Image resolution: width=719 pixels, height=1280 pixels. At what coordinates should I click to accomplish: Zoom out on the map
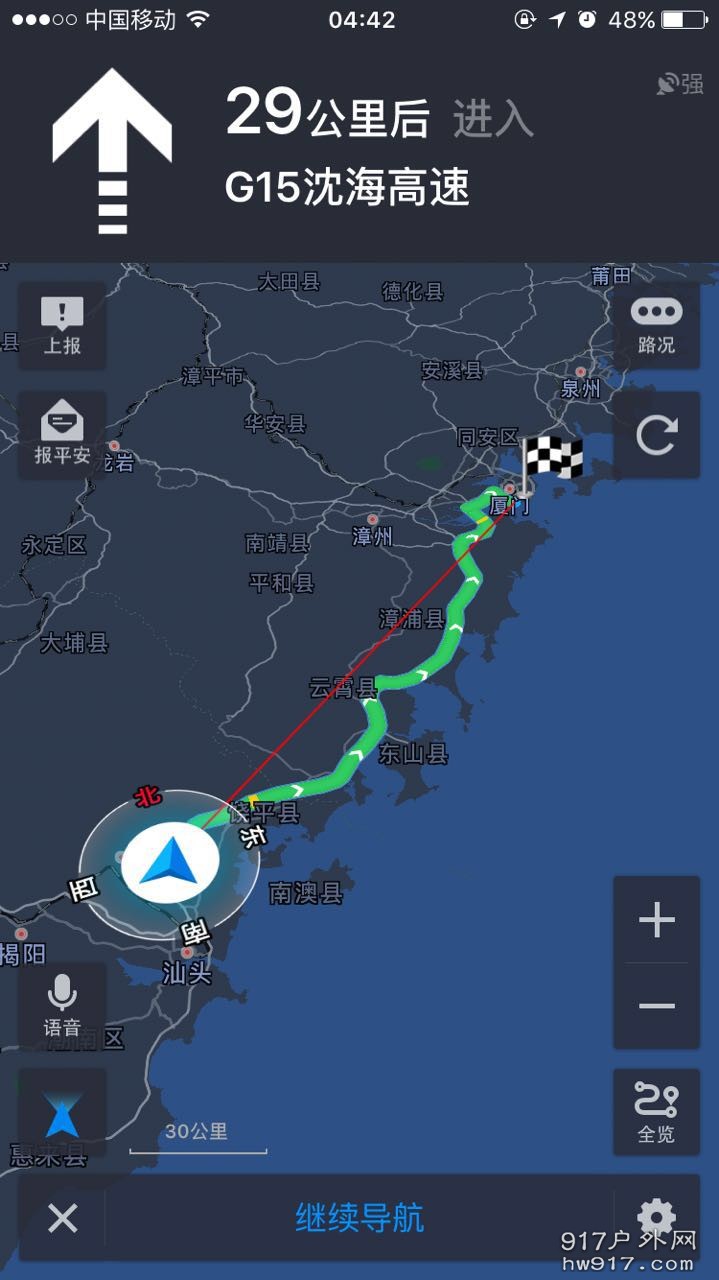coord(656,1005)
